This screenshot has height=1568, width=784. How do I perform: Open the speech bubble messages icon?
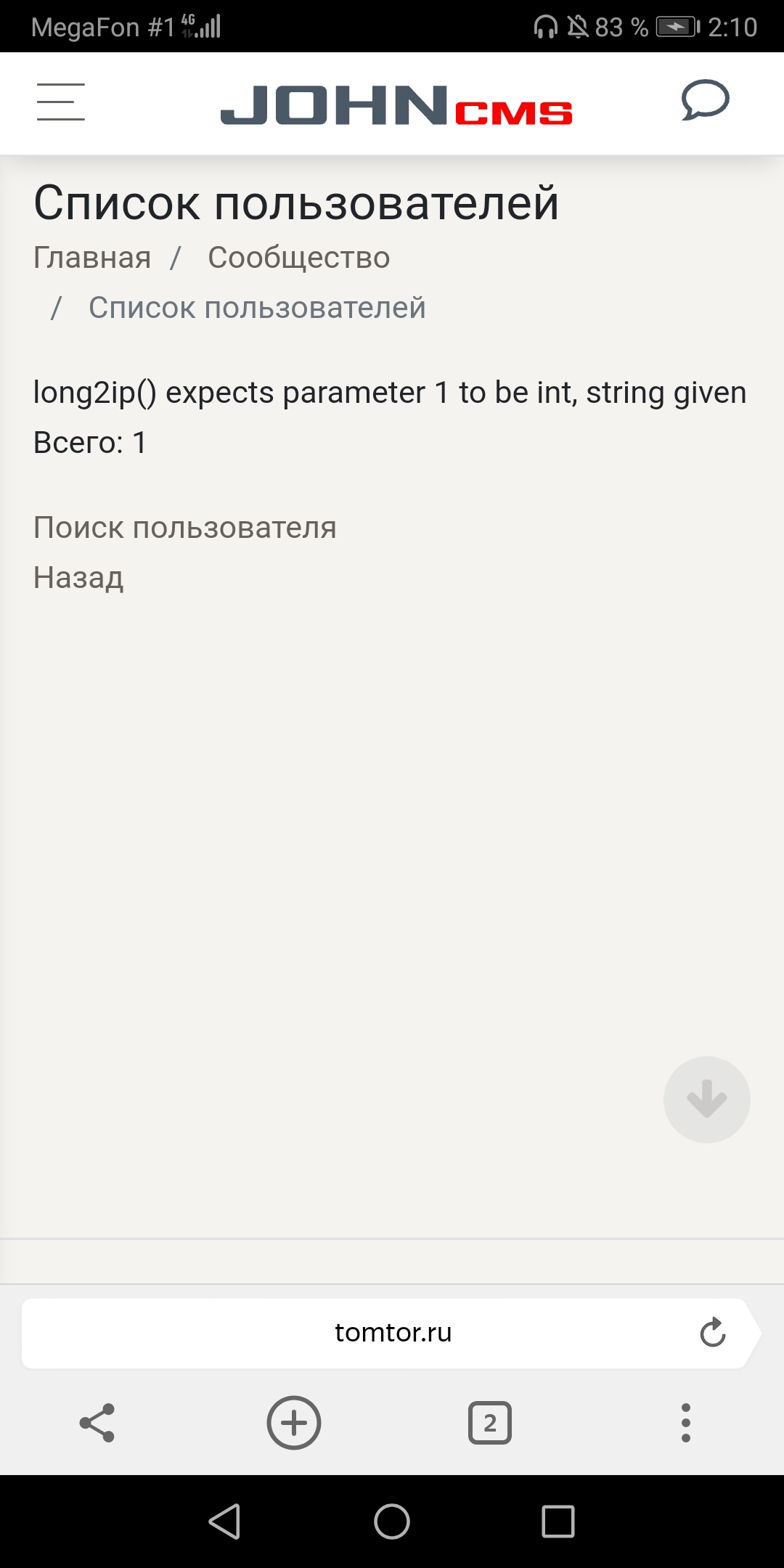(705, 100)
